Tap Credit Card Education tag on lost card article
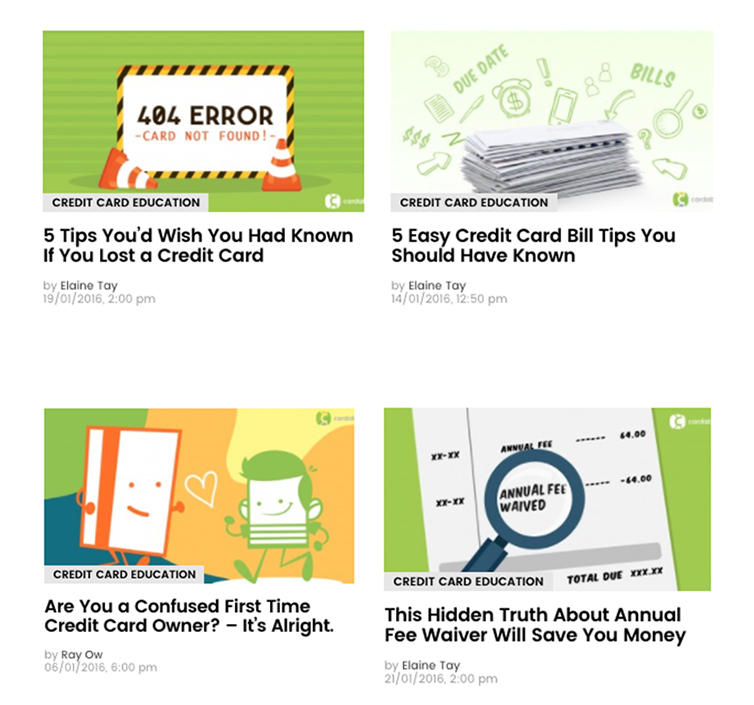The image size is (754, 705). click(126, 202)
